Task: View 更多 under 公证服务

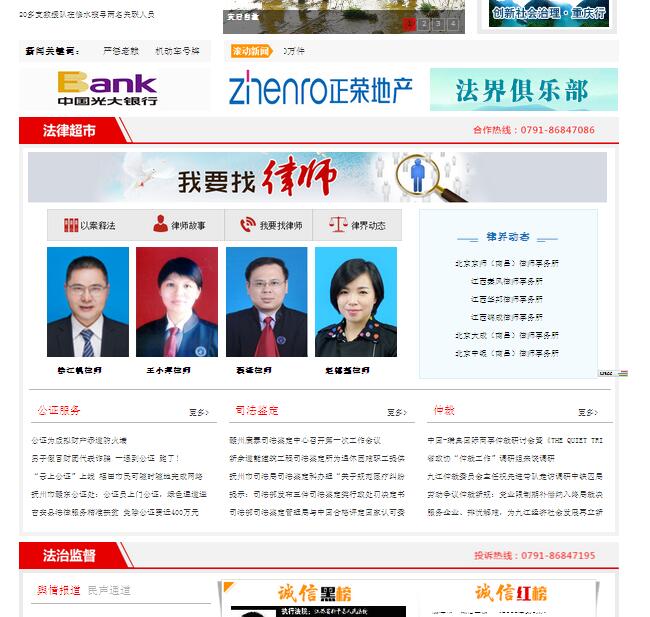Action: click(199, 412)
